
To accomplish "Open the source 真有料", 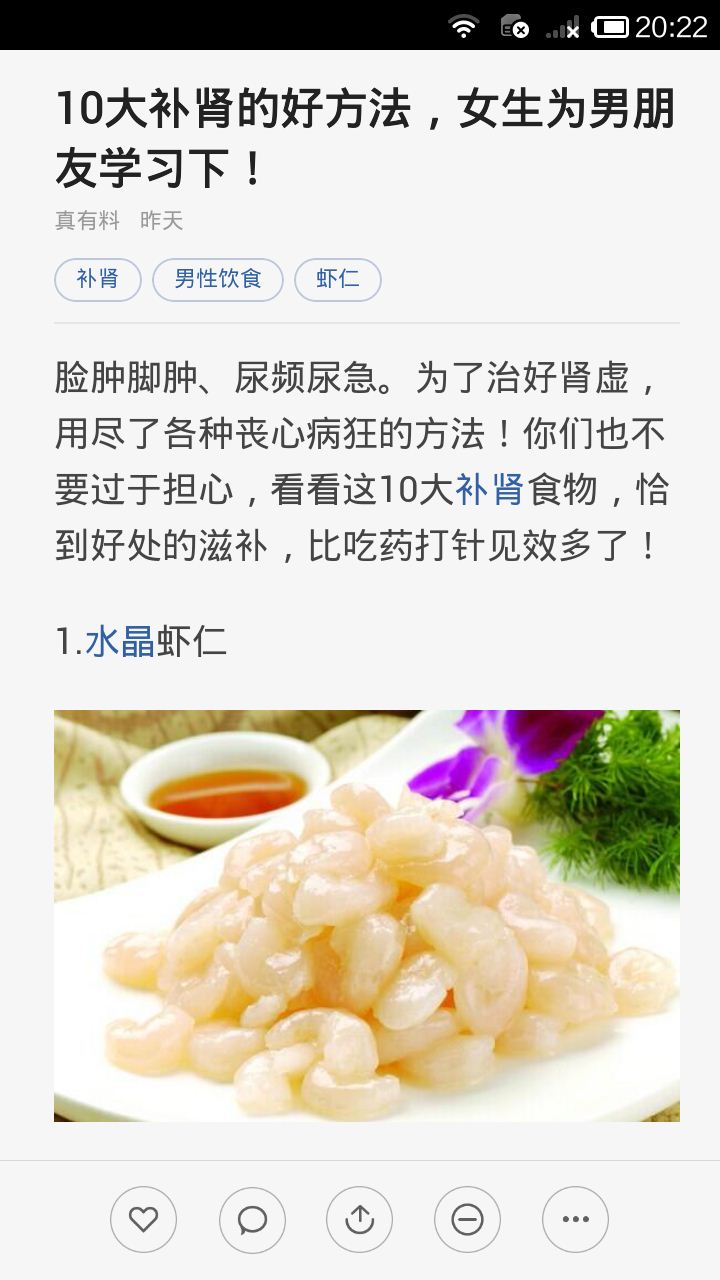I will (87, 221).
